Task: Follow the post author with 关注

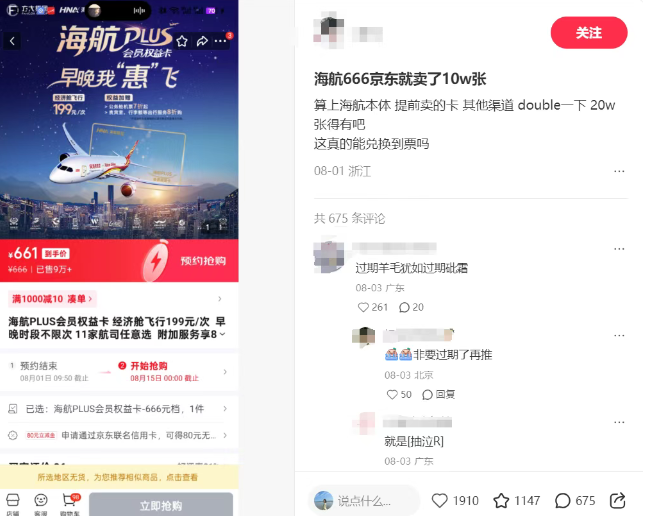Action: pos(588,33)
